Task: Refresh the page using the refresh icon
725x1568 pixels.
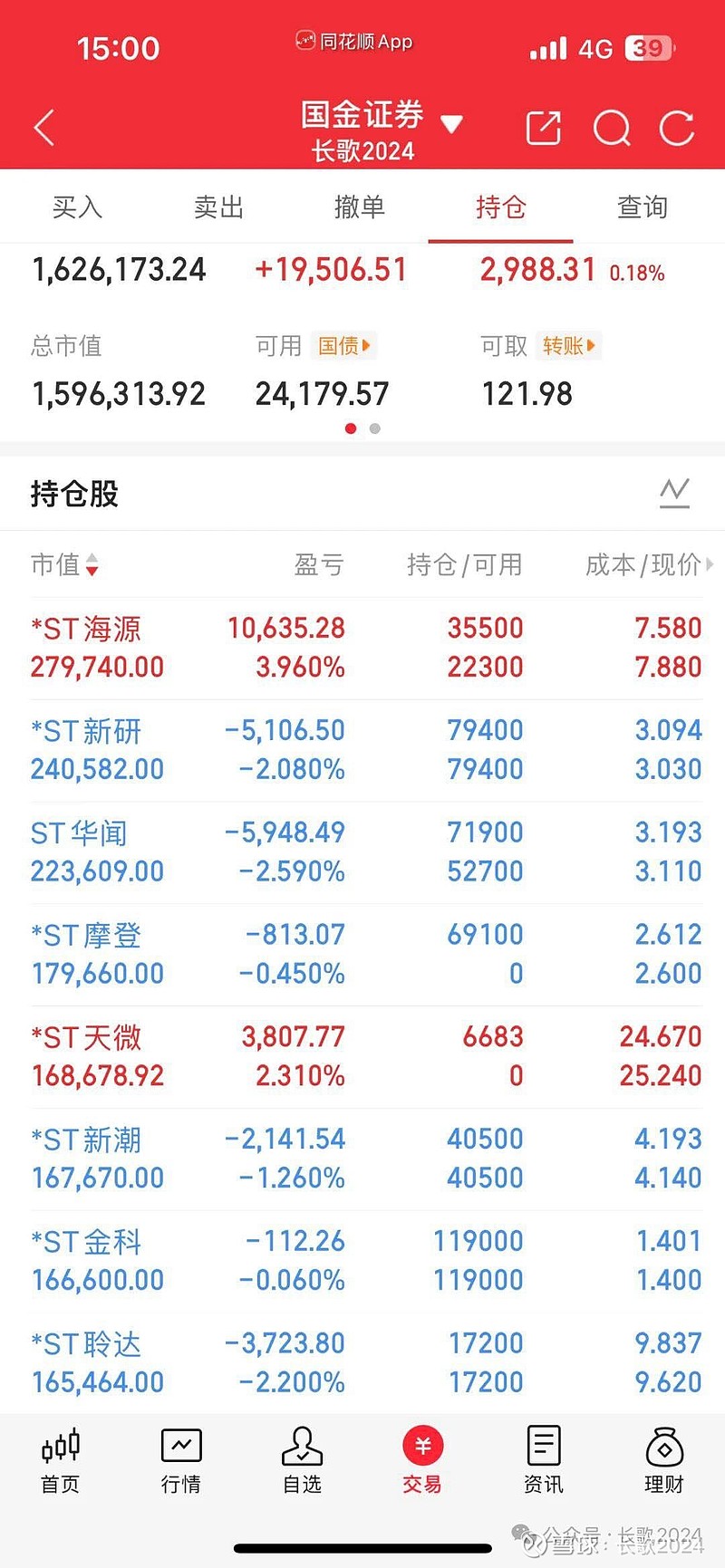Action: click(x=678, y=127)
